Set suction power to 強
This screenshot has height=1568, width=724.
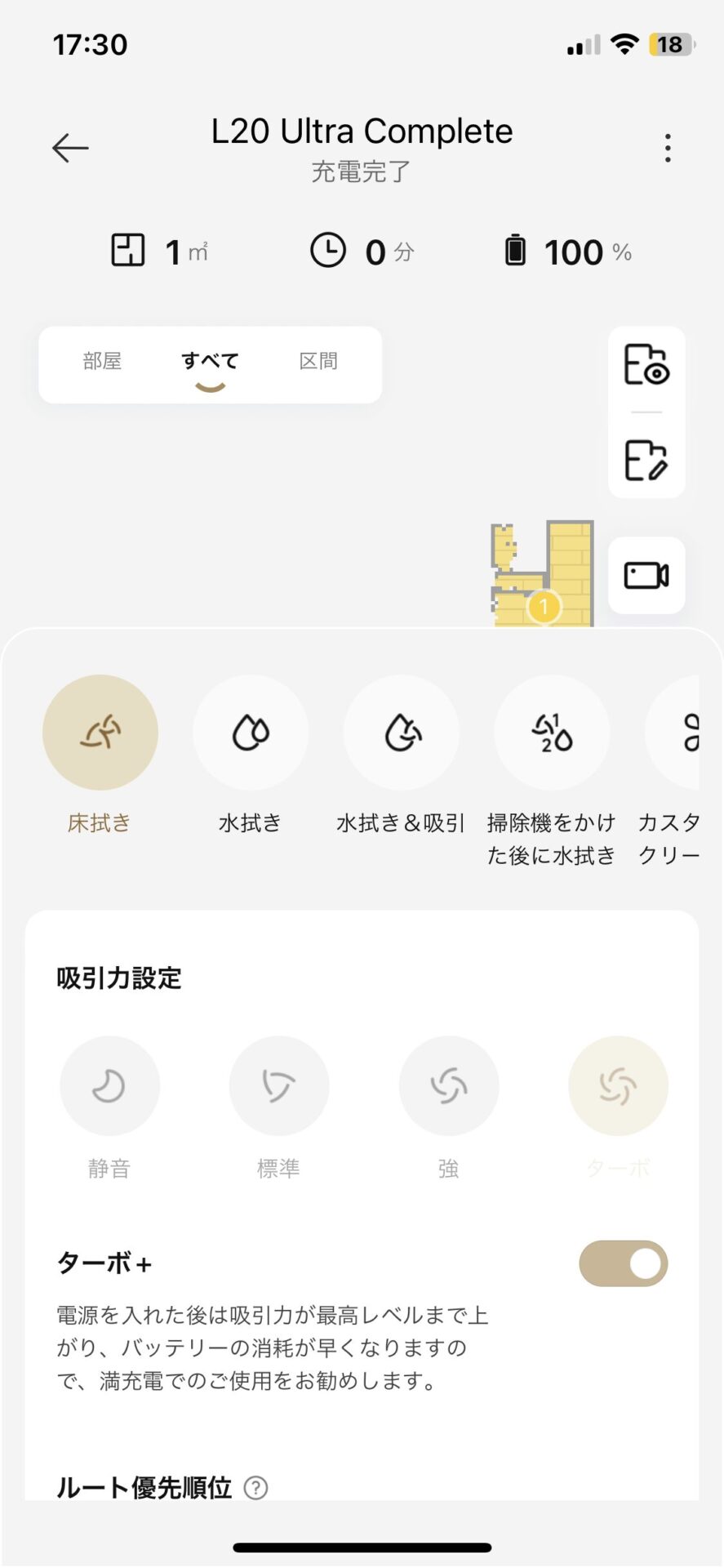tap(449, 1086)
